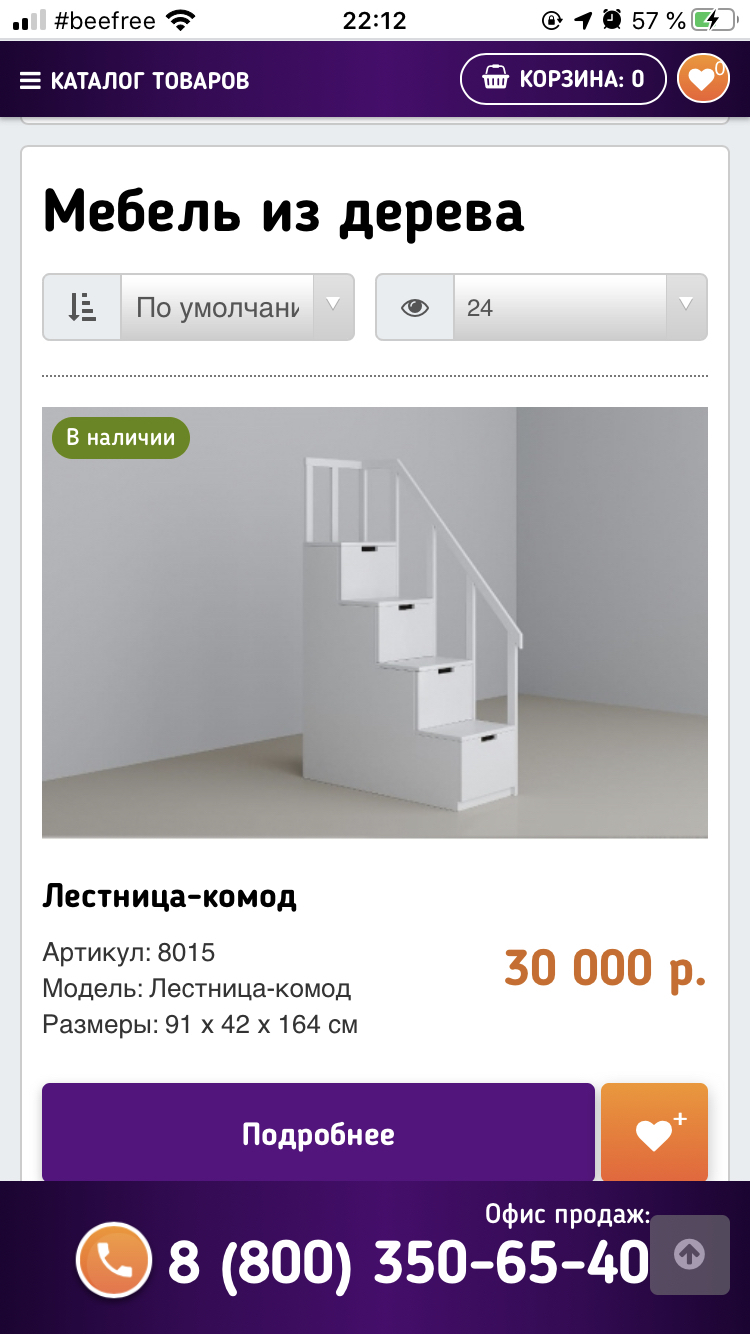
Task: Open favorites heart icon in header
Action: (x=703, y=78)
